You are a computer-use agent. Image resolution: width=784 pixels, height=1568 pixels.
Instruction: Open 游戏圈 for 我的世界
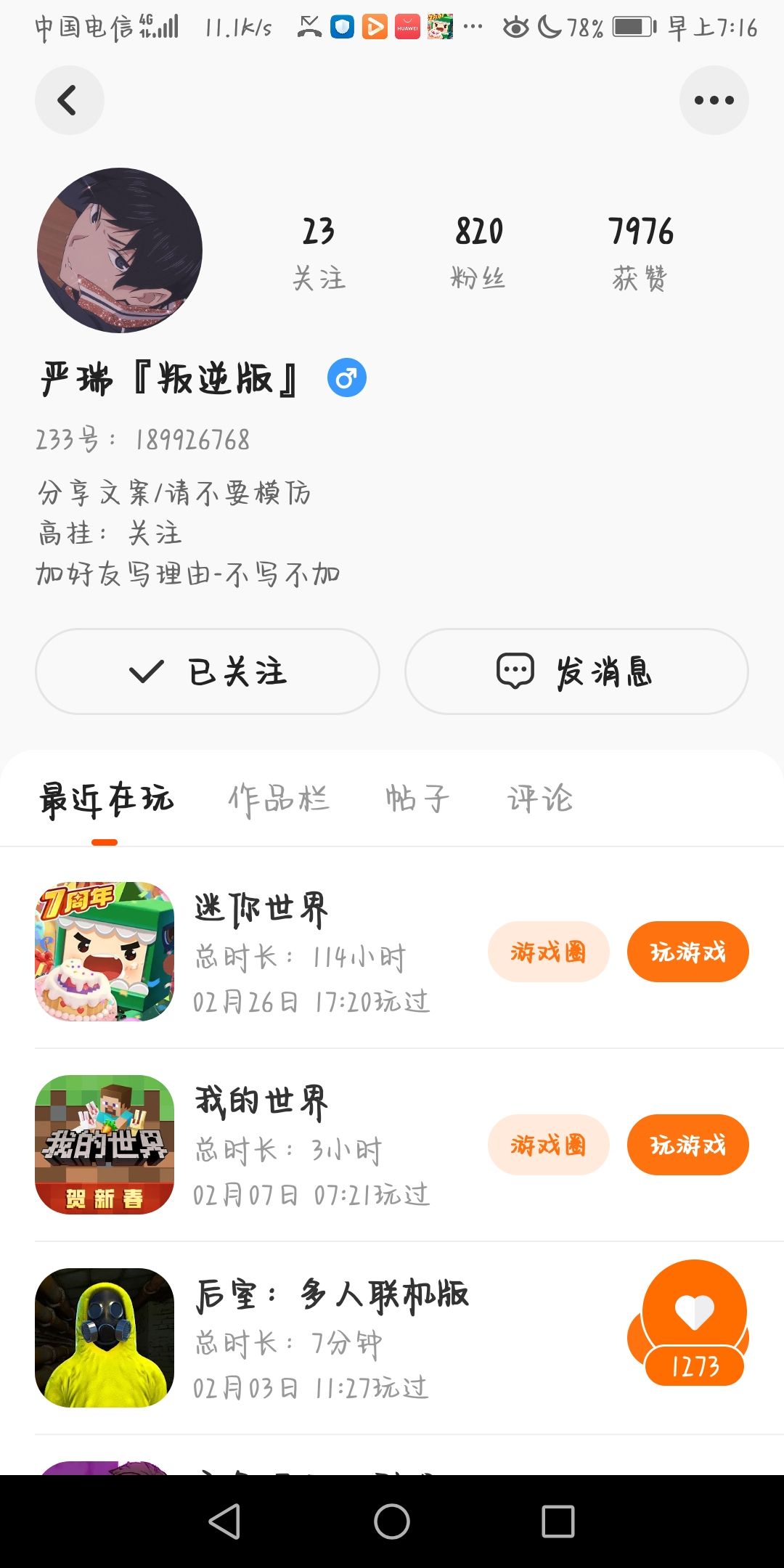pos(548,1145)
